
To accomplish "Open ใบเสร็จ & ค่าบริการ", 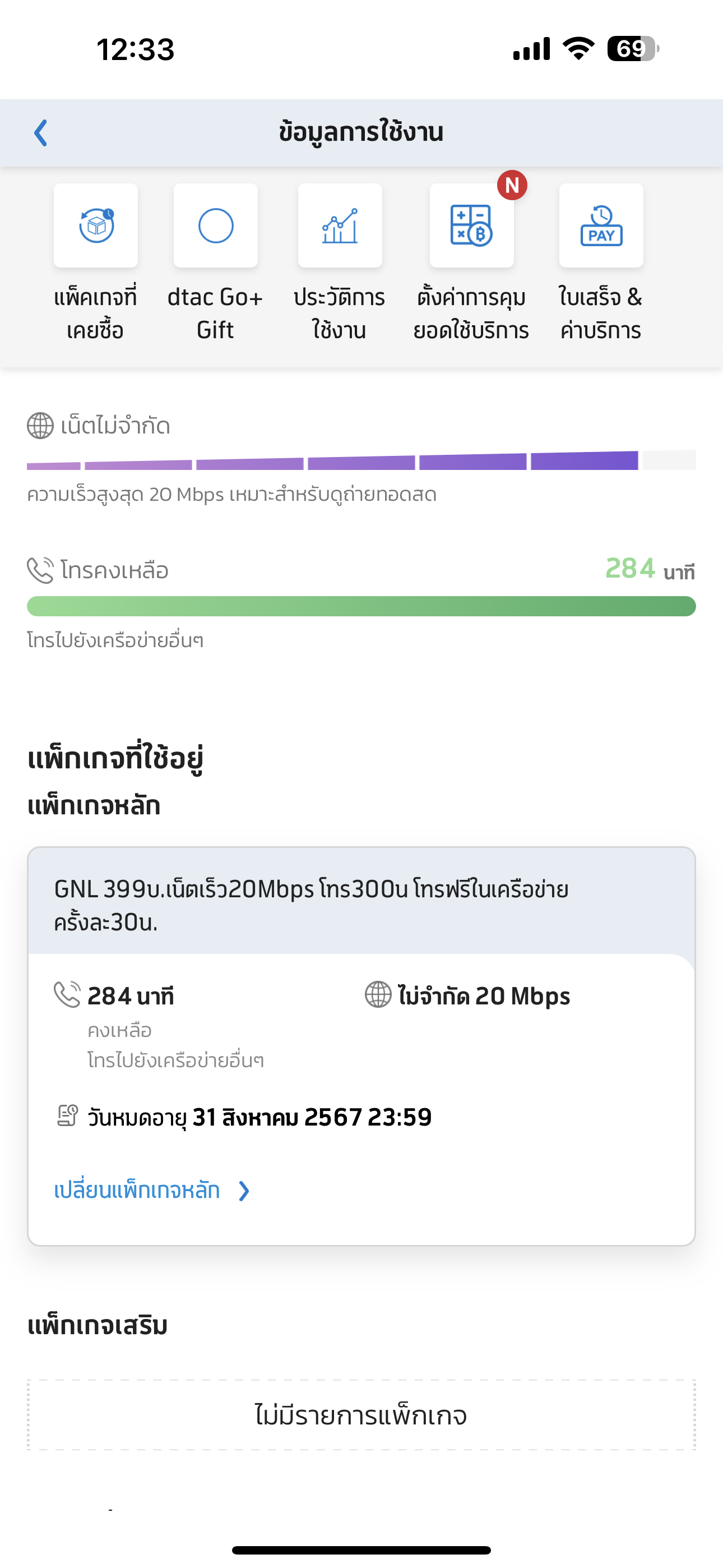I will (x=601, y=263).
